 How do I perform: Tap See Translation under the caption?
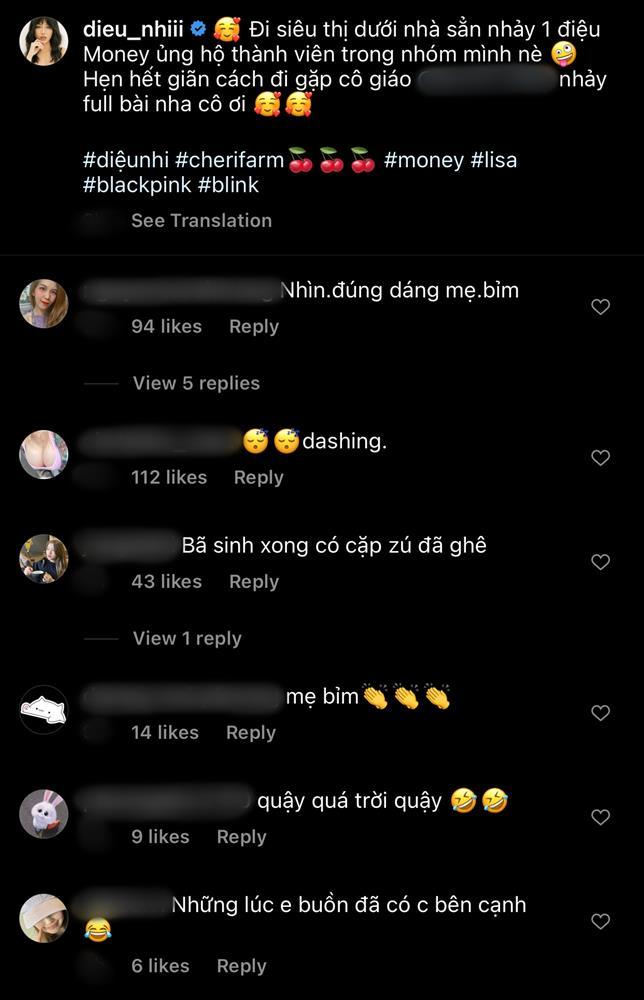(201, 220)
